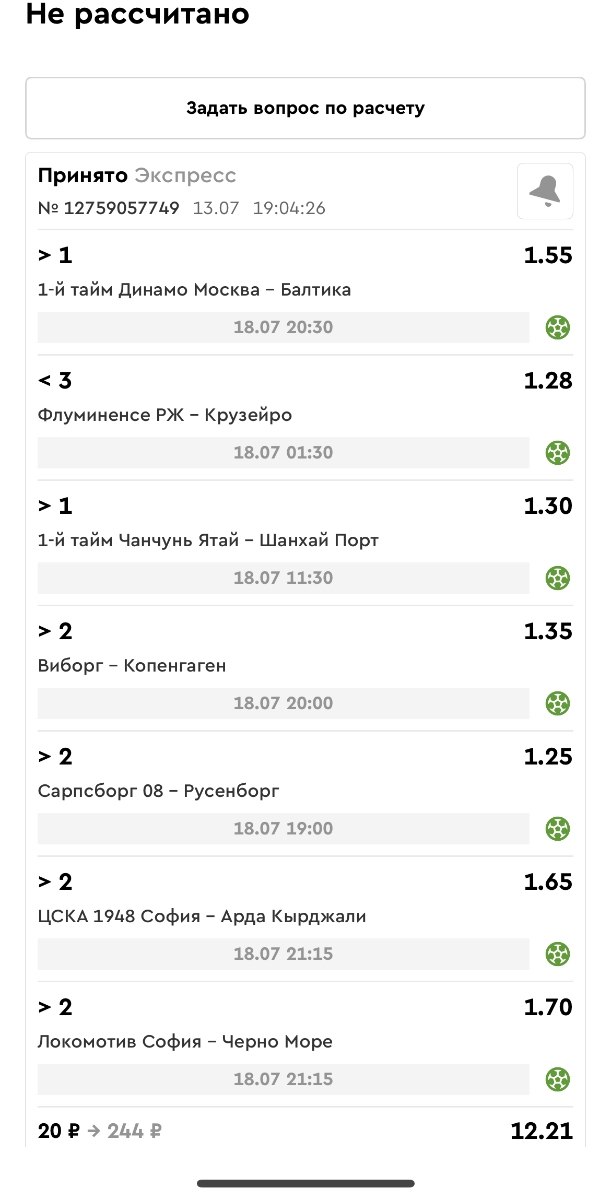Viewport: 611px width, 1200px height.
Task: Open the Локомотив София – Черно Море match
Action: pyautogui.click(x=185, y=1041)
